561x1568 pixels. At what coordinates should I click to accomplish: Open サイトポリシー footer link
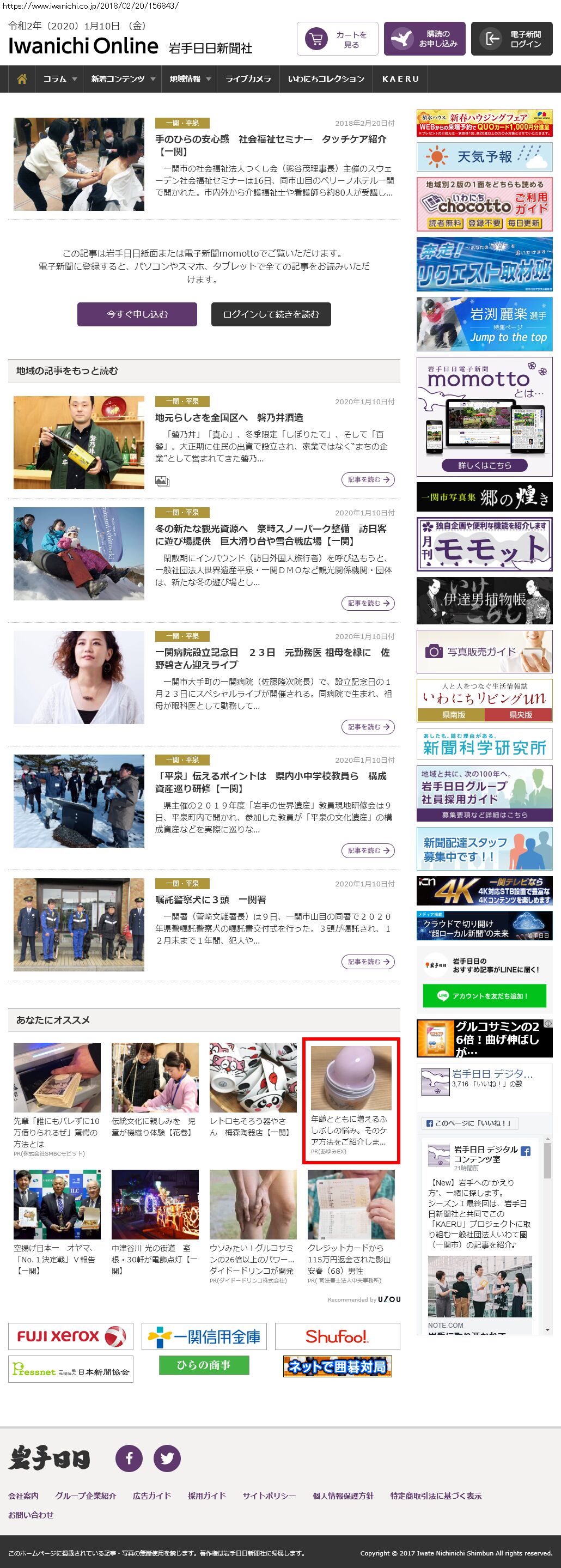269,1496
